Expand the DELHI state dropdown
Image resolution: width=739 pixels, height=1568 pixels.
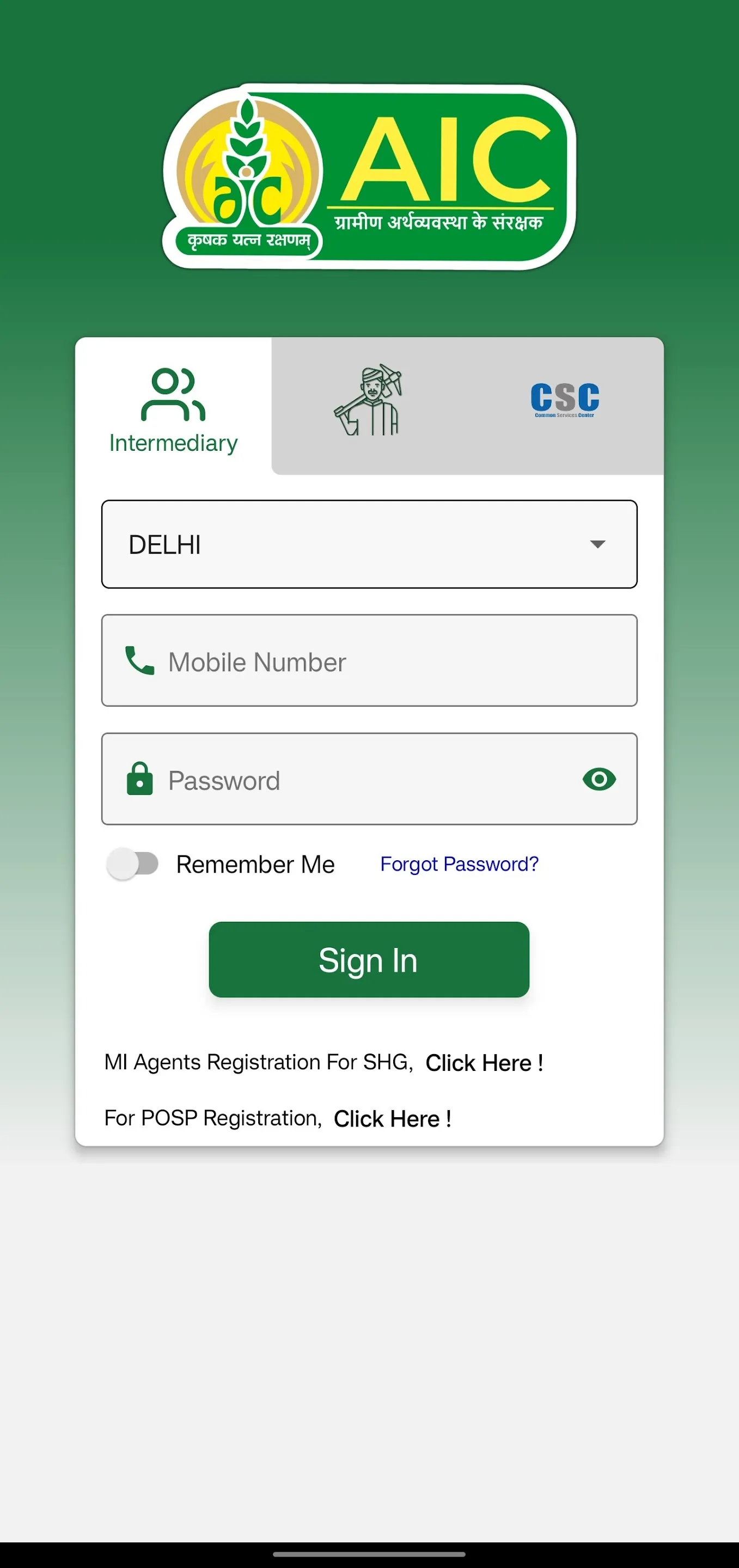point(369,544)
